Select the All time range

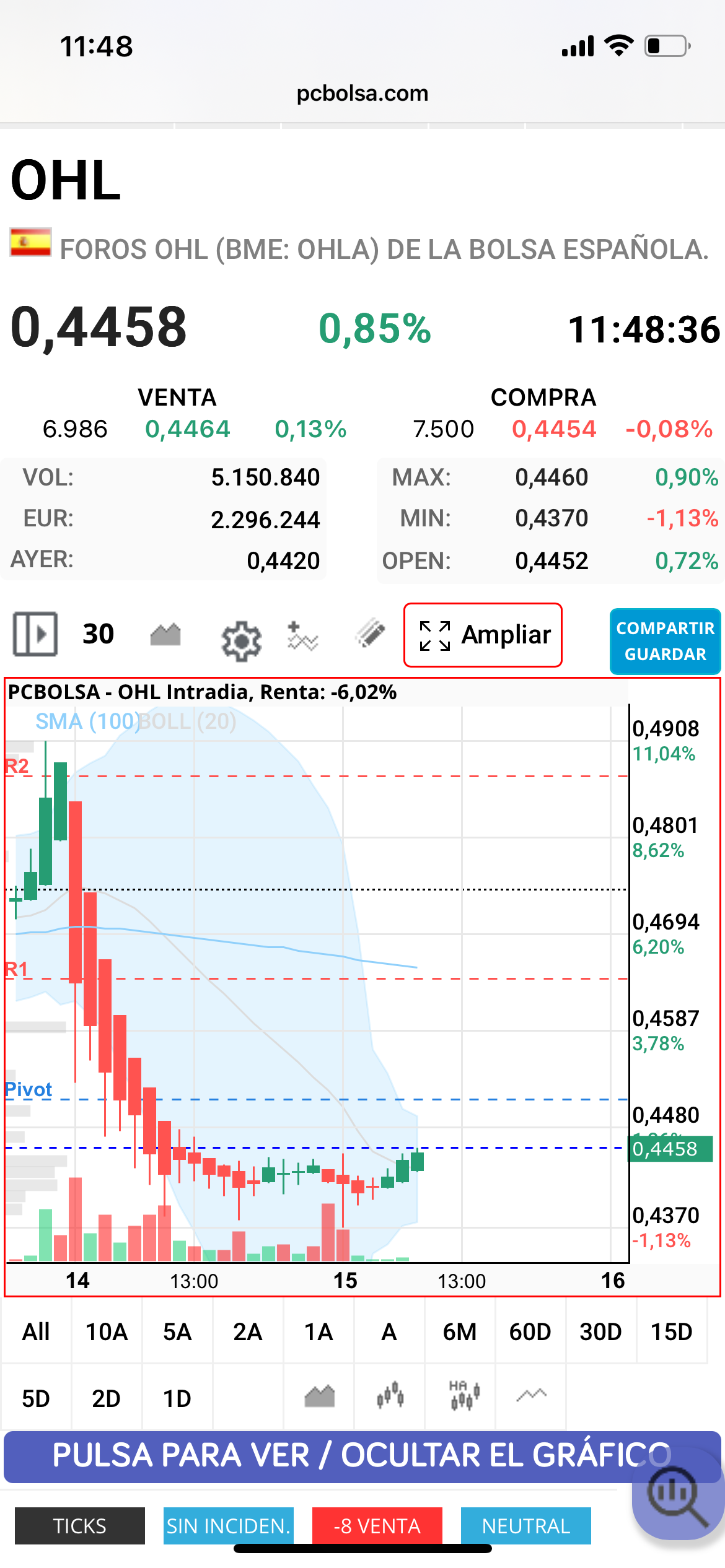36,1331
